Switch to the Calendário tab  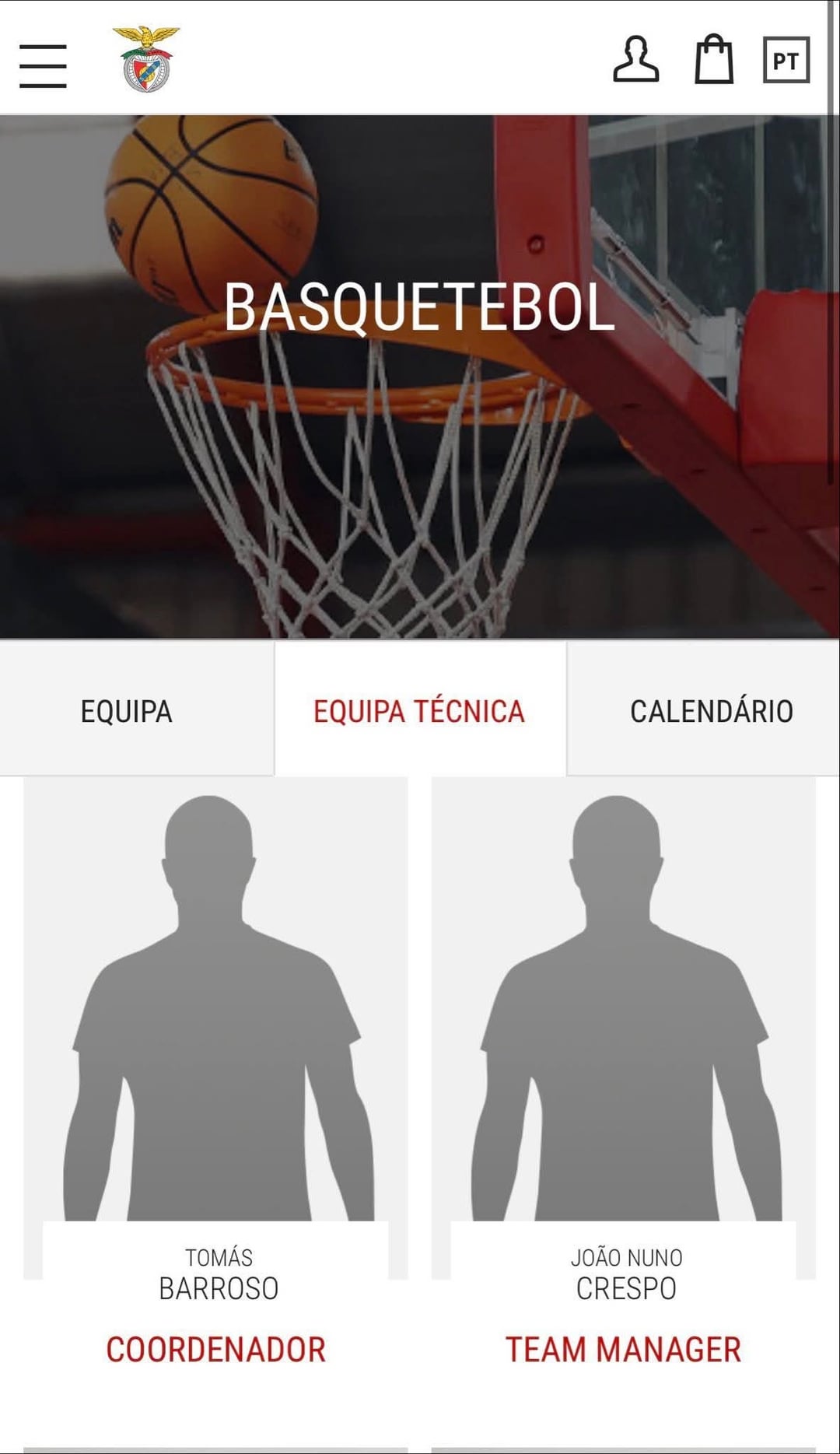click(711, 711)
